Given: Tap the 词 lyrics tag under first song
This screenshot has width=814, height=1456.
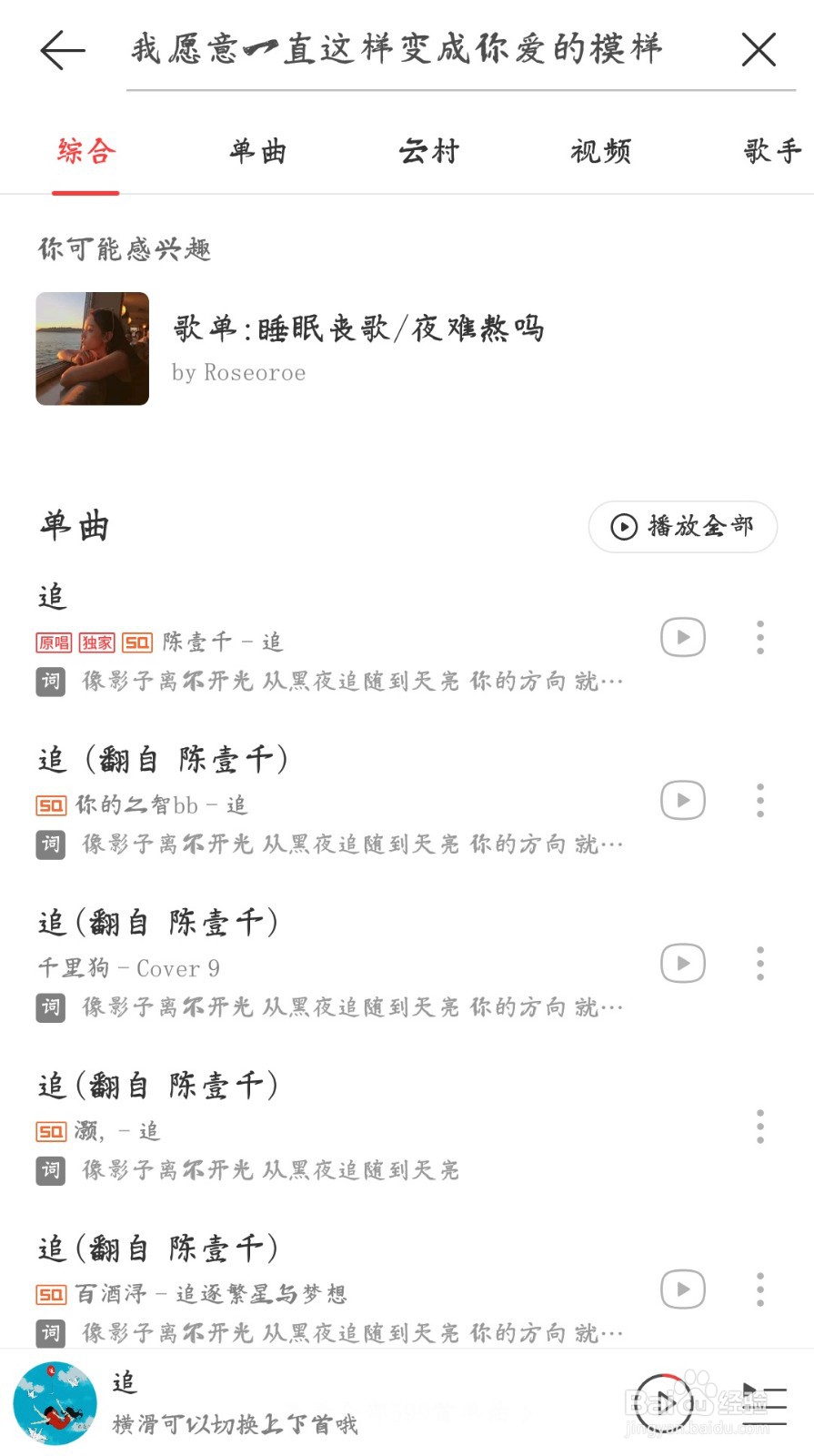Looking at the screenshot, I should tap(51, 681).
